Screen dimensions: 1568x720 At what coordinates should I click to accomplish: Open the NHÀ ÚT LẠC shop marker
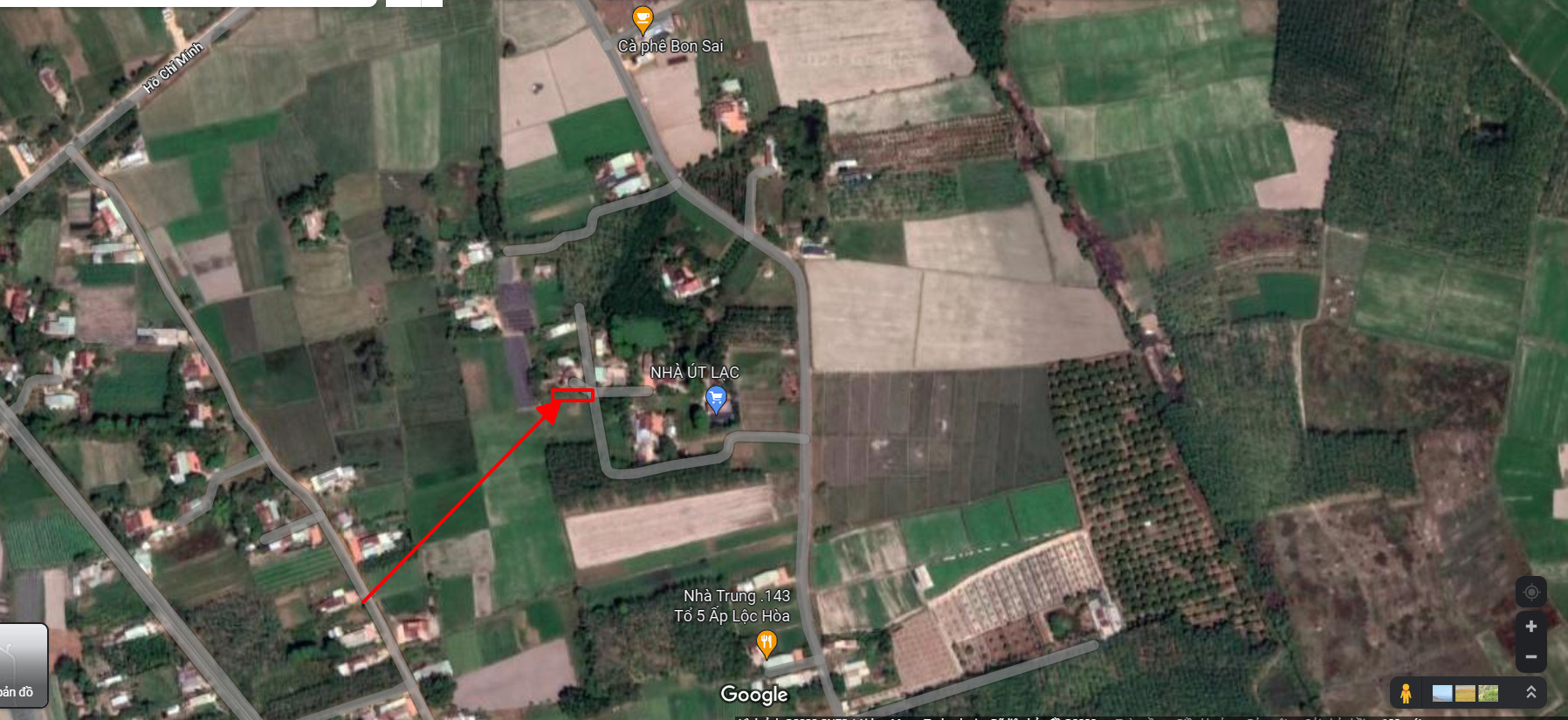point(716,401)
